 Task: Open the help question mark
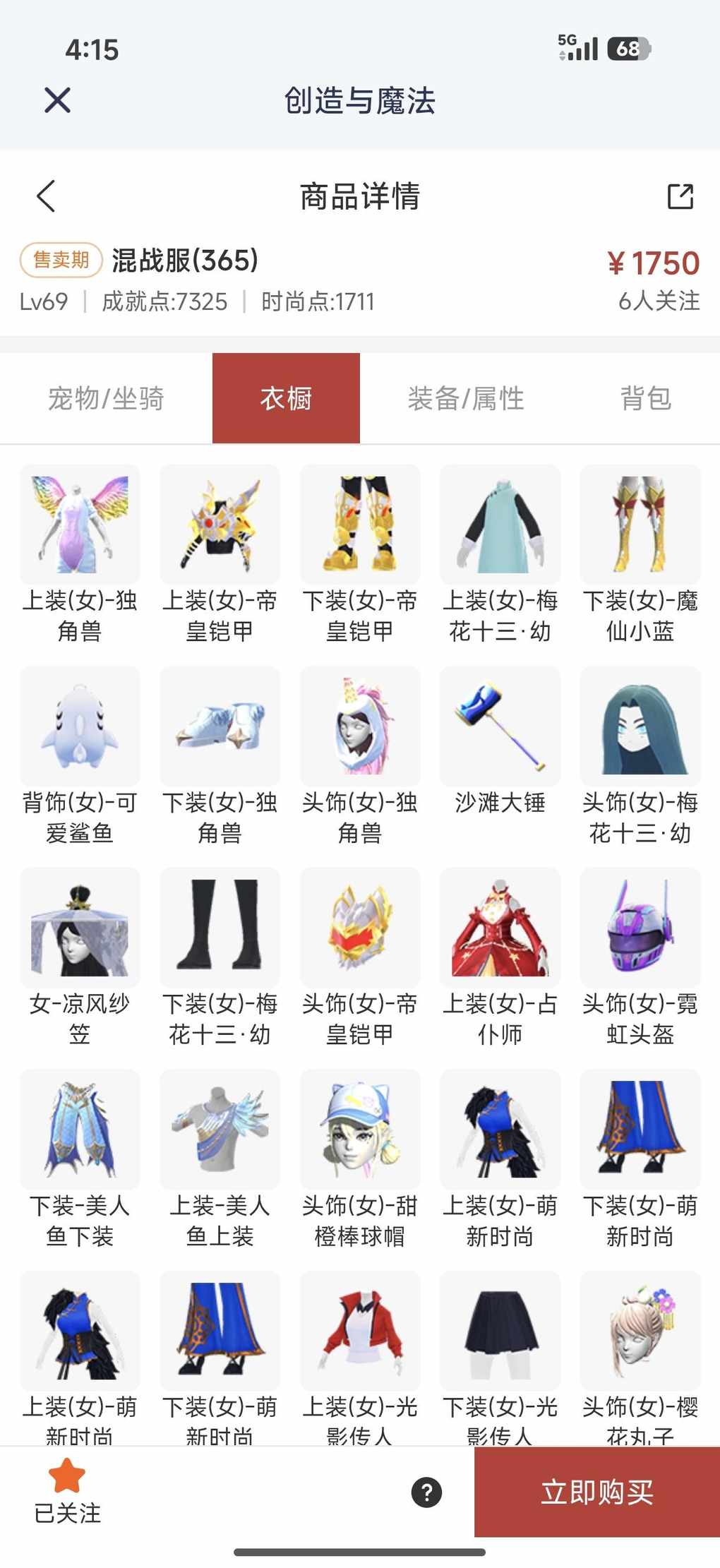coord(426,1492)
